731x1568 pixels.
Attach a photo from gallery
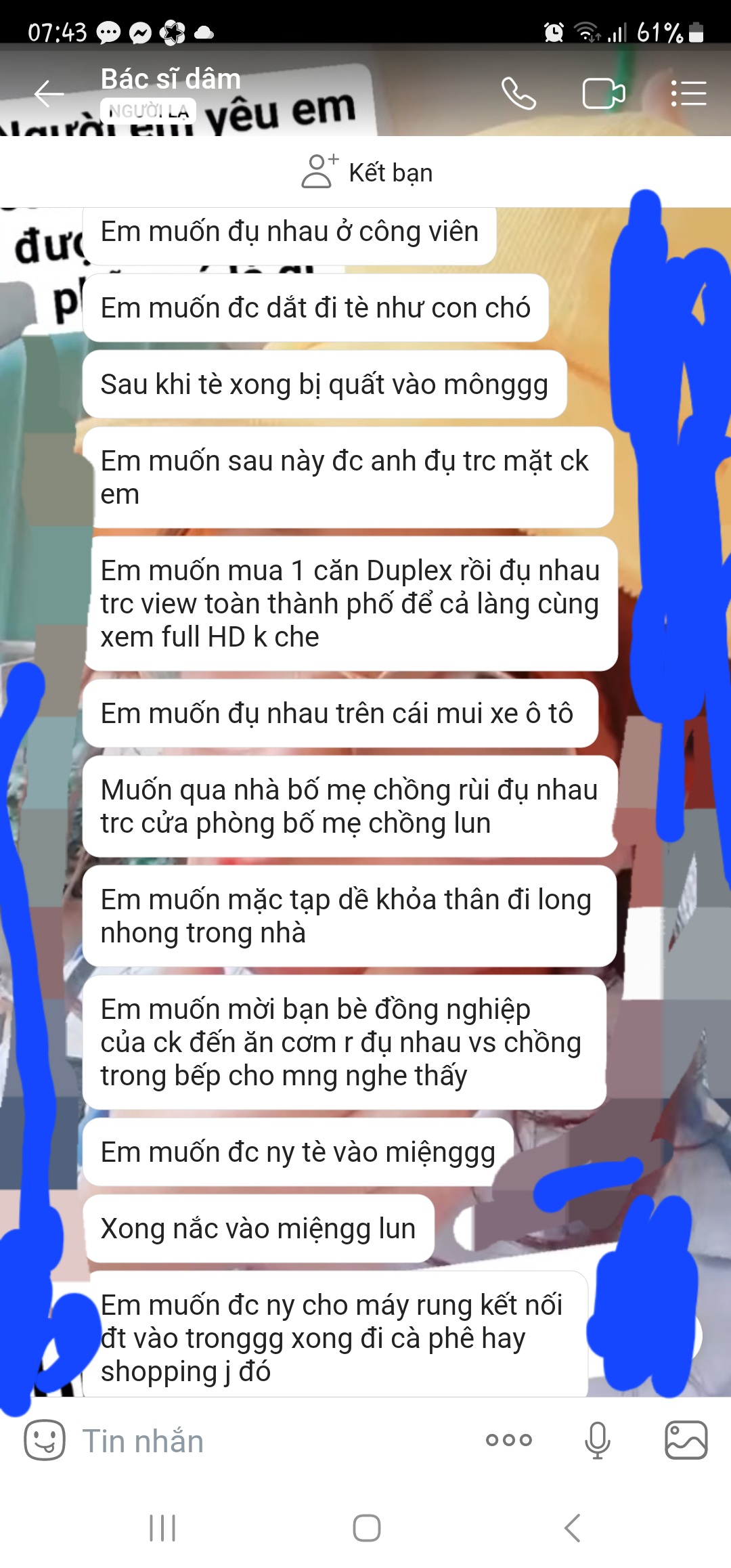pos(686,1440)
